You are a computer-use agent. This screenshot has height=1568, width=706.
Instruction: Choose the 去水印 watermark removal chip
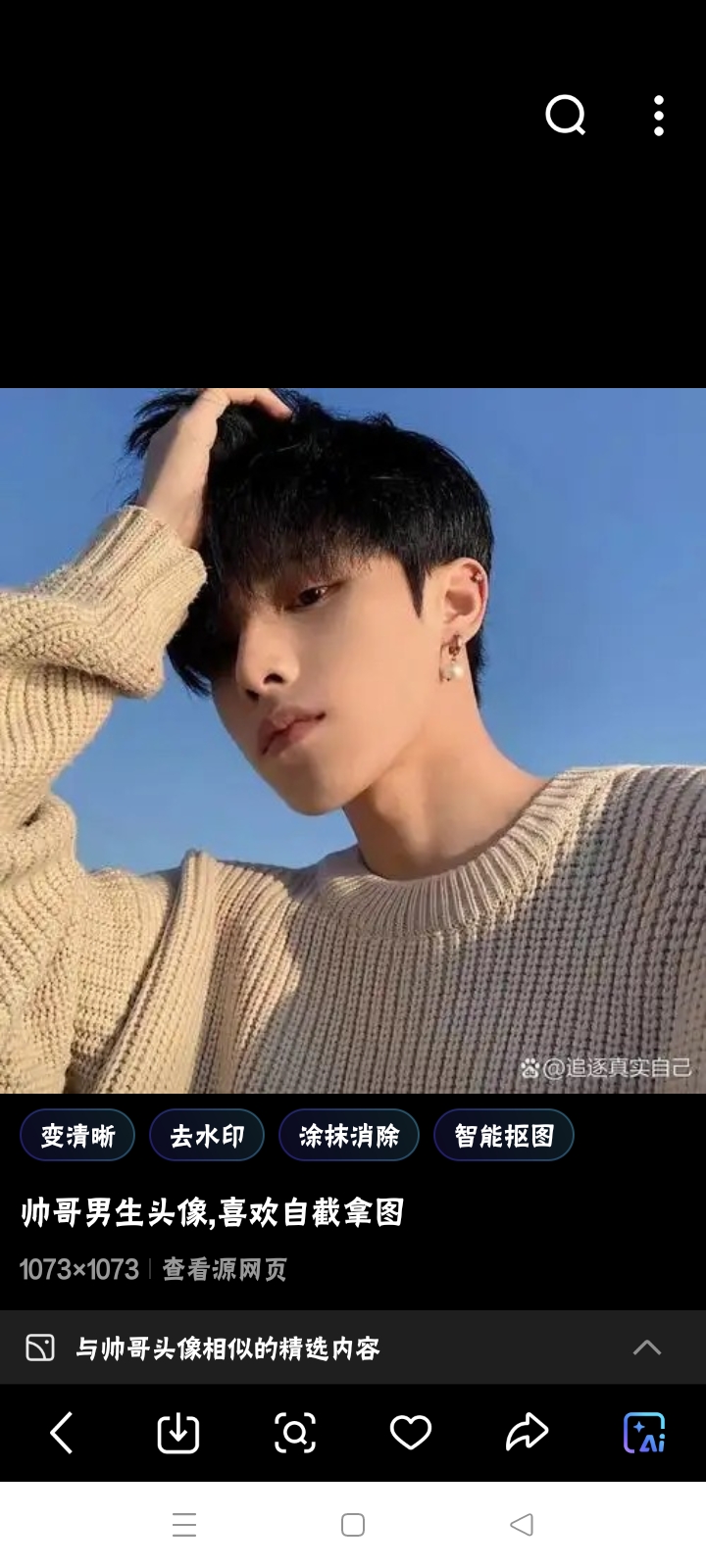[x=207, y=1136]
